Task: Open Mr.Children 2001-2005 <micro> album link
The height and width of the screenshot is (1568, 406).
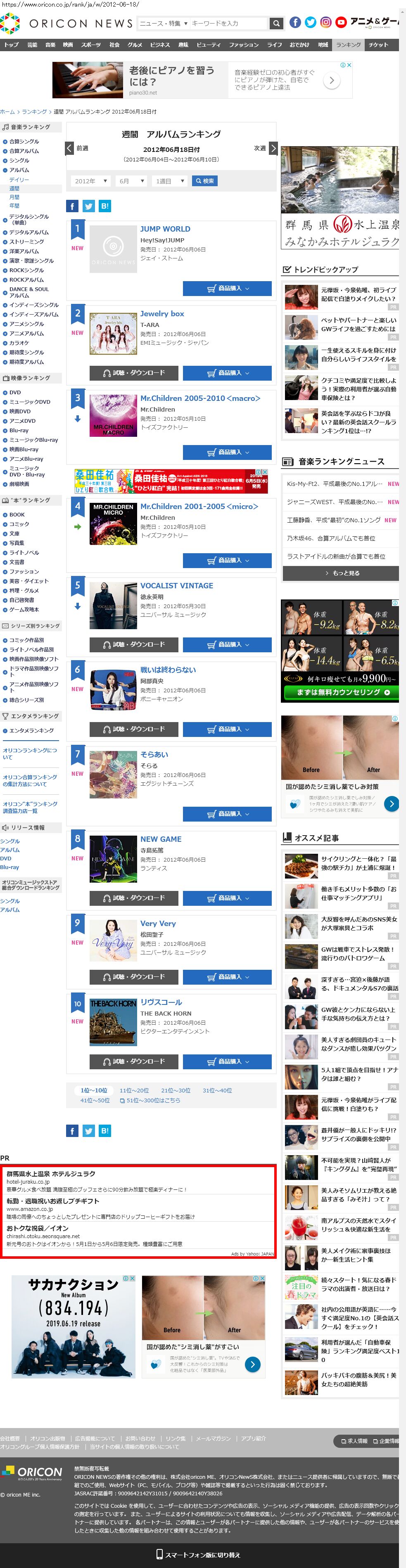Action: point(199,507)
